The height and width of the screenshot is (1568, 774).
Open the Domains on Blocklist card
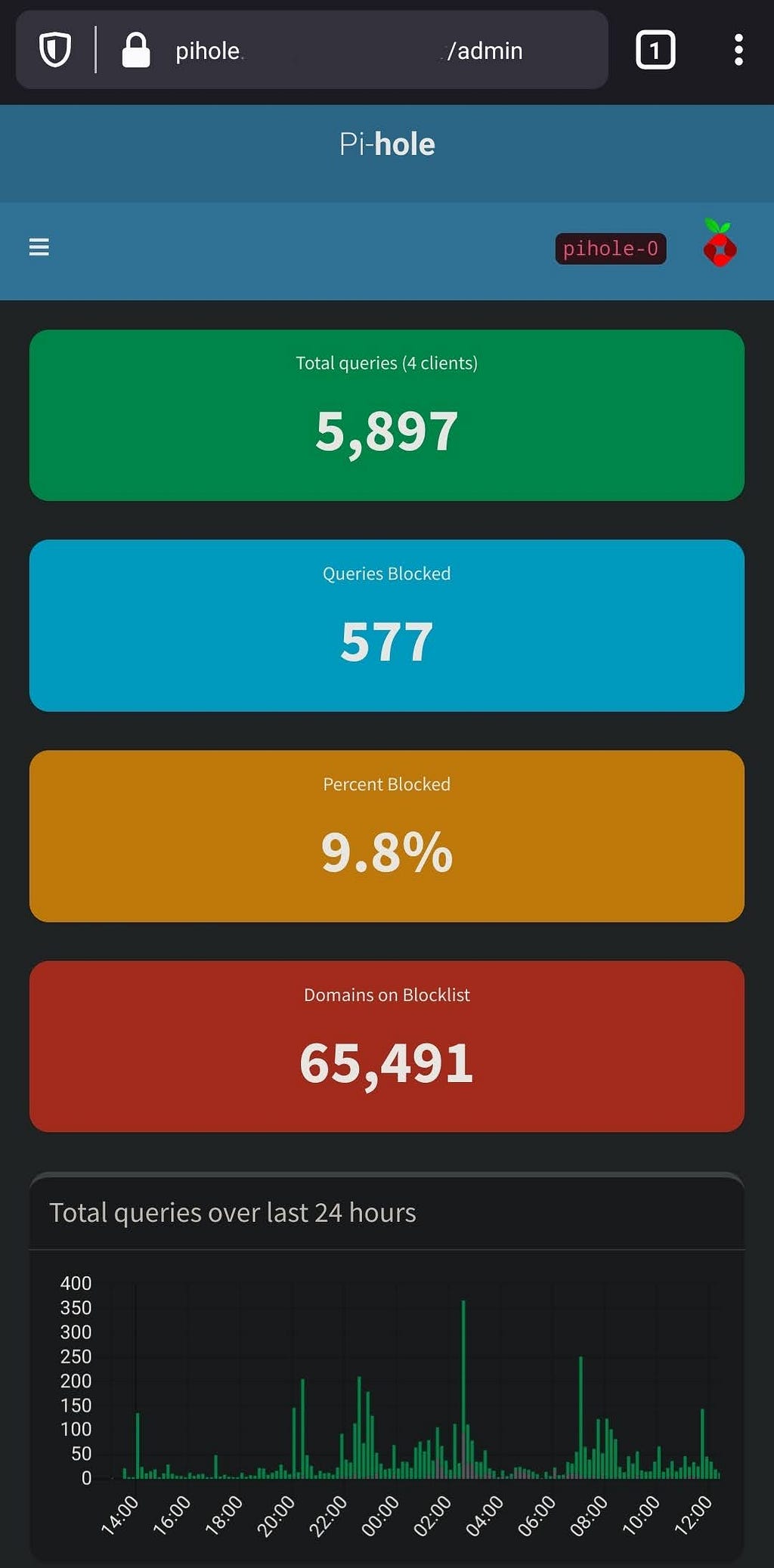(387, 1047)
